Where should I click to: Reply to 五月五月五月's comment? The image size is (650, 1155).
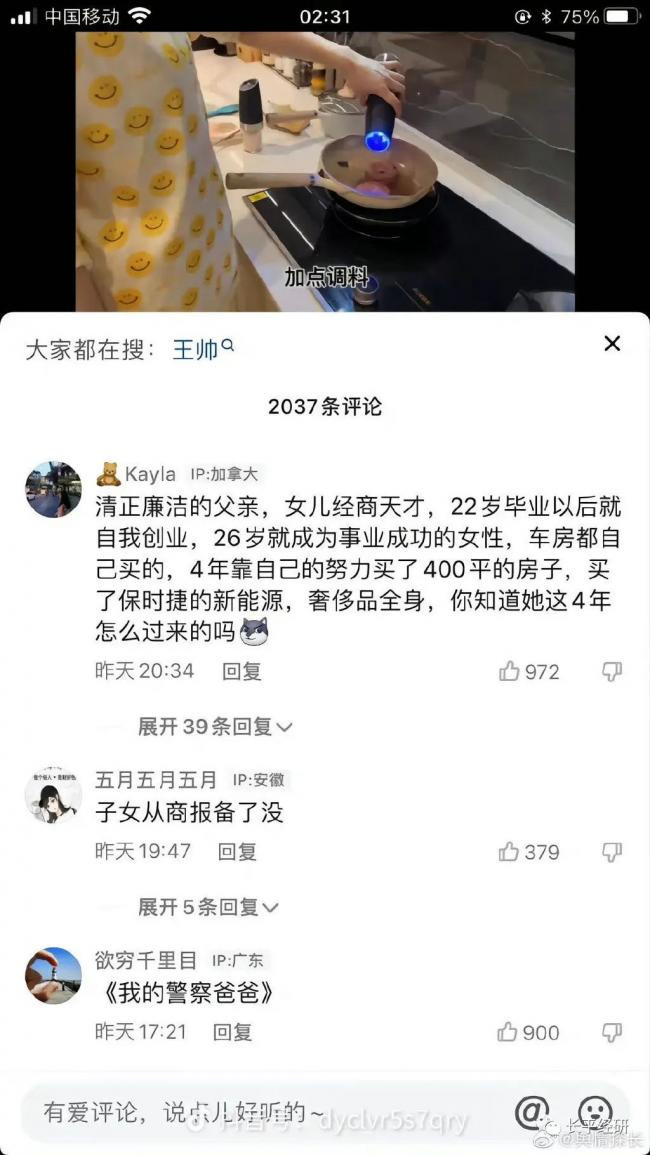[237, 852]
